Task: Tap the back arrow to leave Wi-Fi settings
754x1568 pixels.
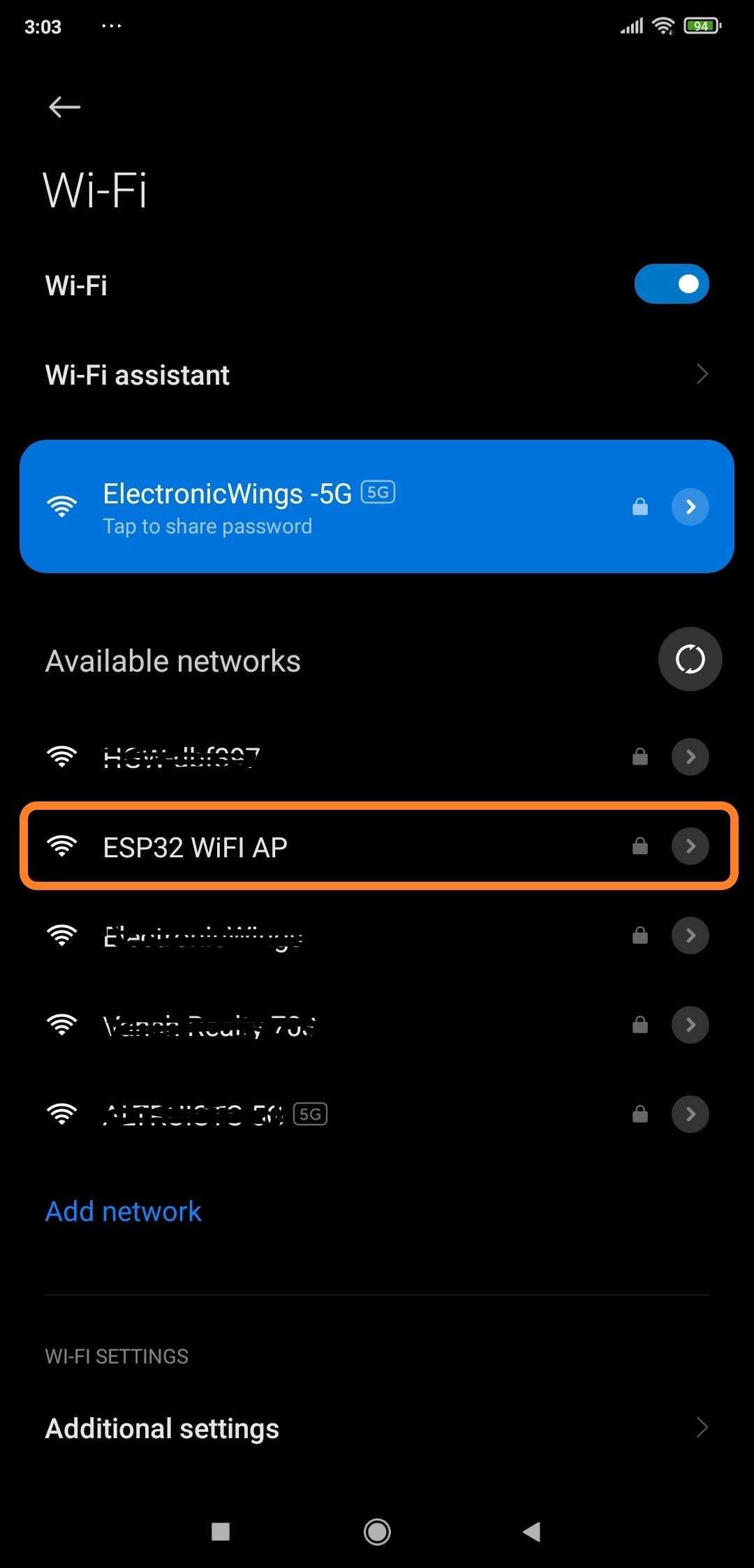Action: tap(64, 107)
